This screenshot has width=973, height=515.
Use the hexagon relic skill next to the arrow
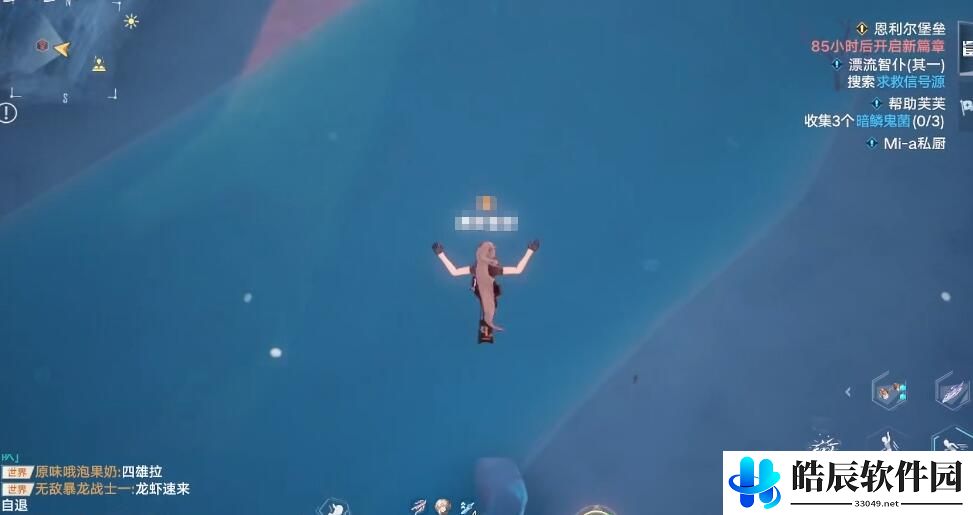[x=888, y=392]
